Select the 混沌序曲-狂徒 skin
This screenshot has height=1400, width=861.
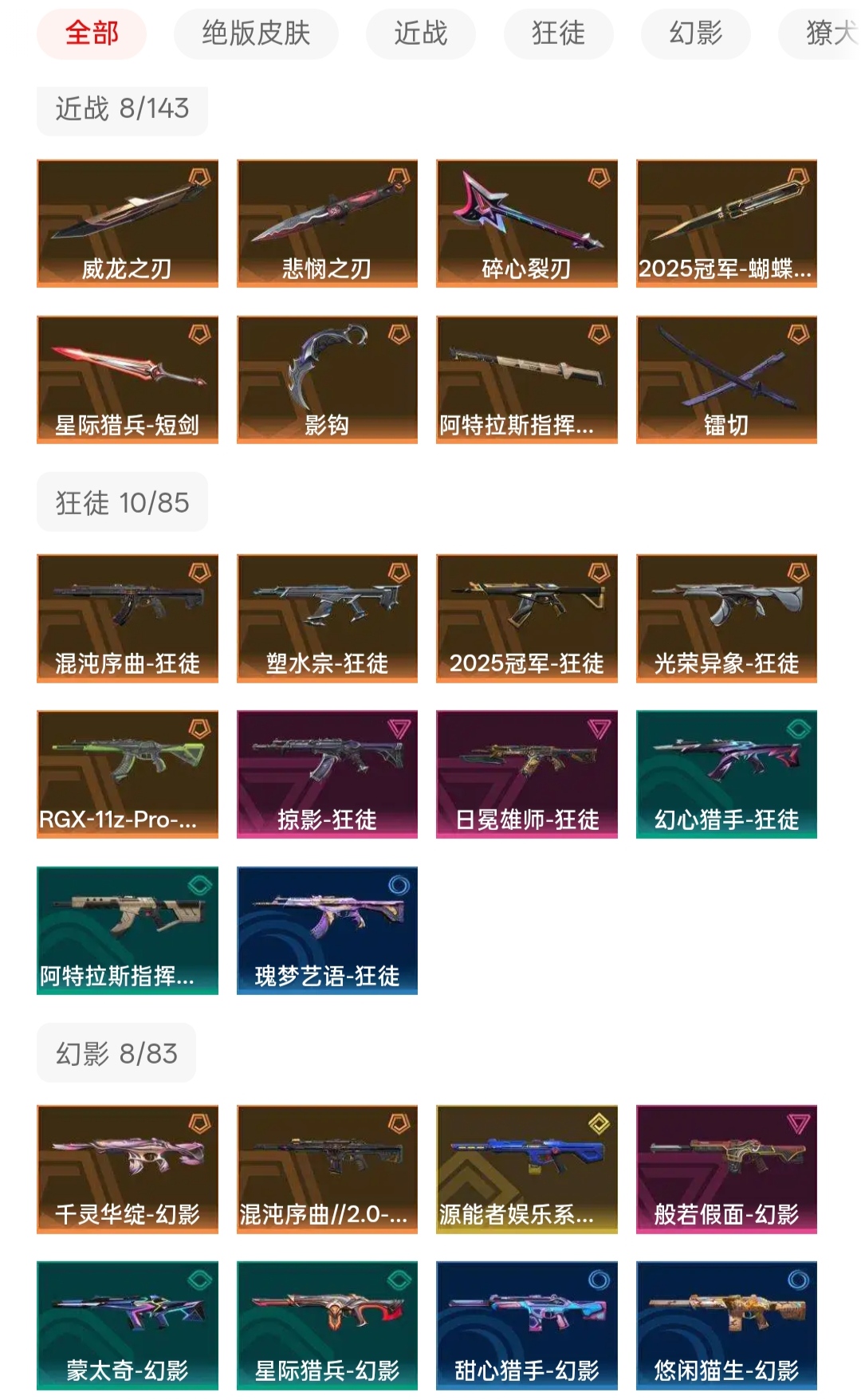click(128, 618)
